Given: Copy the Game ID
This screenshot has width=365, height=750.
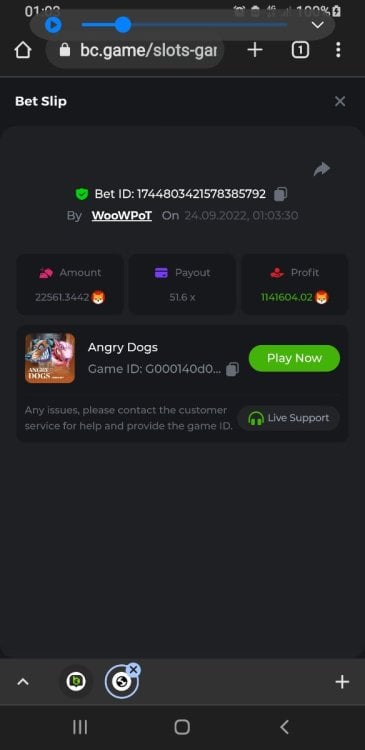Looking at the screenshot, I should pyautogui.click(x=232, y=369).
